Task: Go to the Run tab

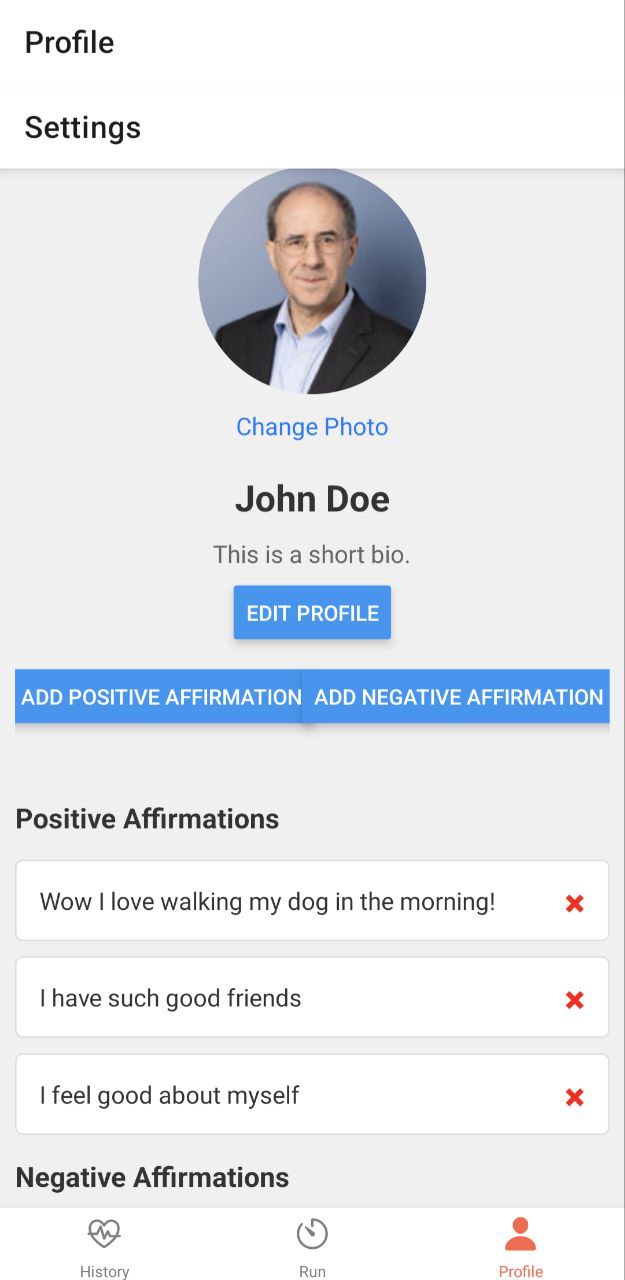Action: [x=312, y=1245]
